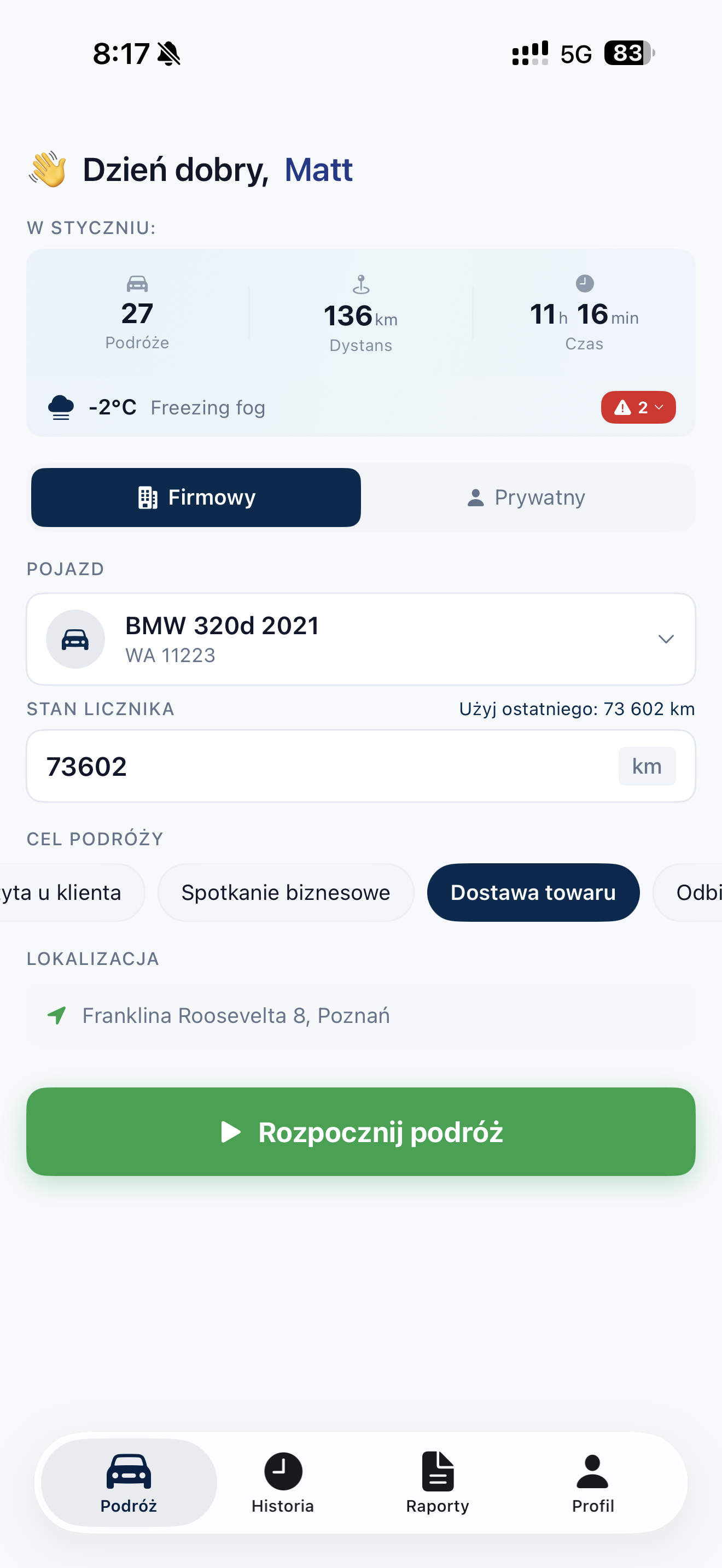Expand the BMW 320d vehicle dropdown

click(x=666, y=639)
